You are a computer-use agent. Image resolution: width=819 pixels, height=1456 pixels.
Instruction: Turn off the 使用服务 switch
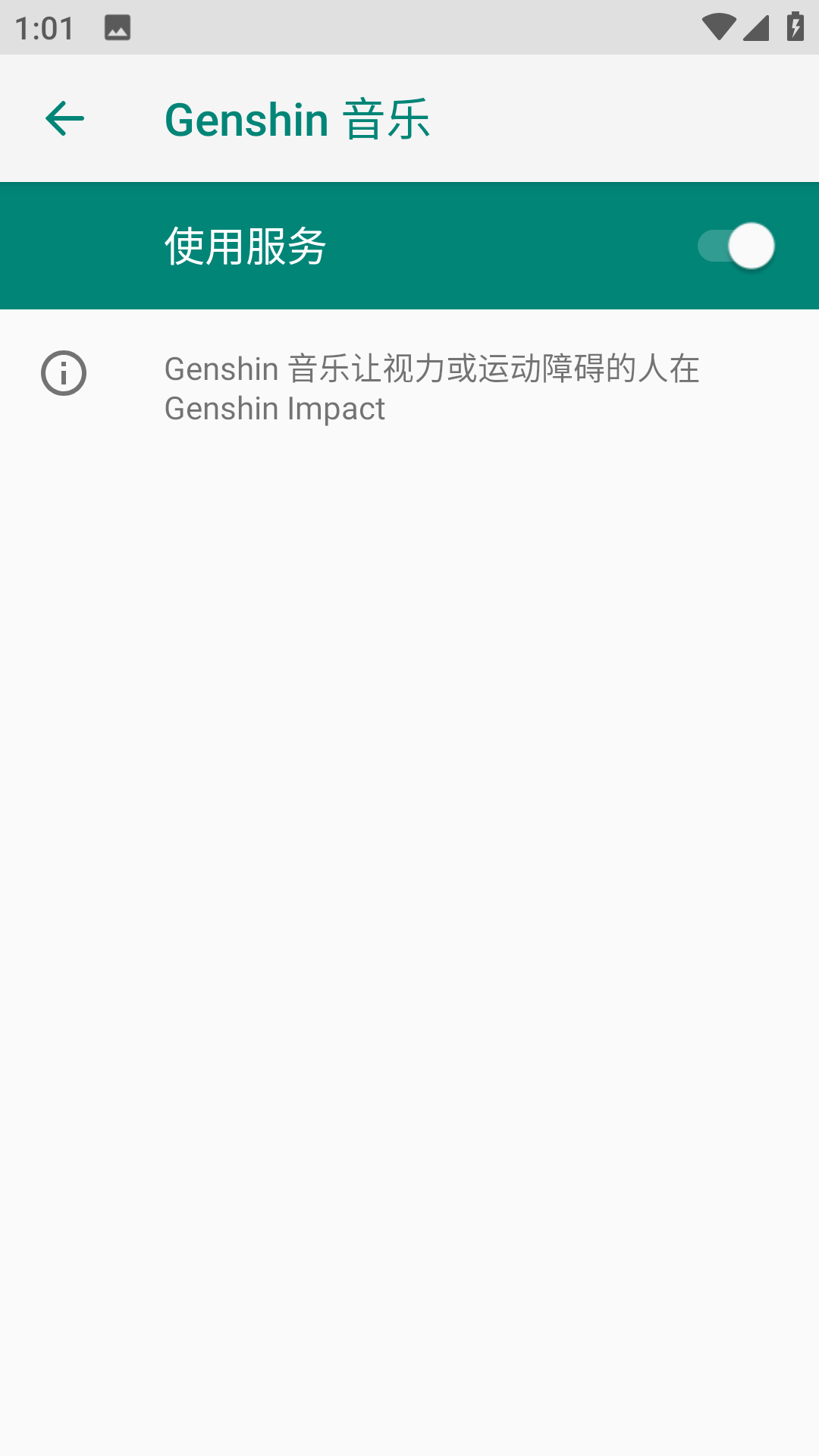click(x=736, y=246)
